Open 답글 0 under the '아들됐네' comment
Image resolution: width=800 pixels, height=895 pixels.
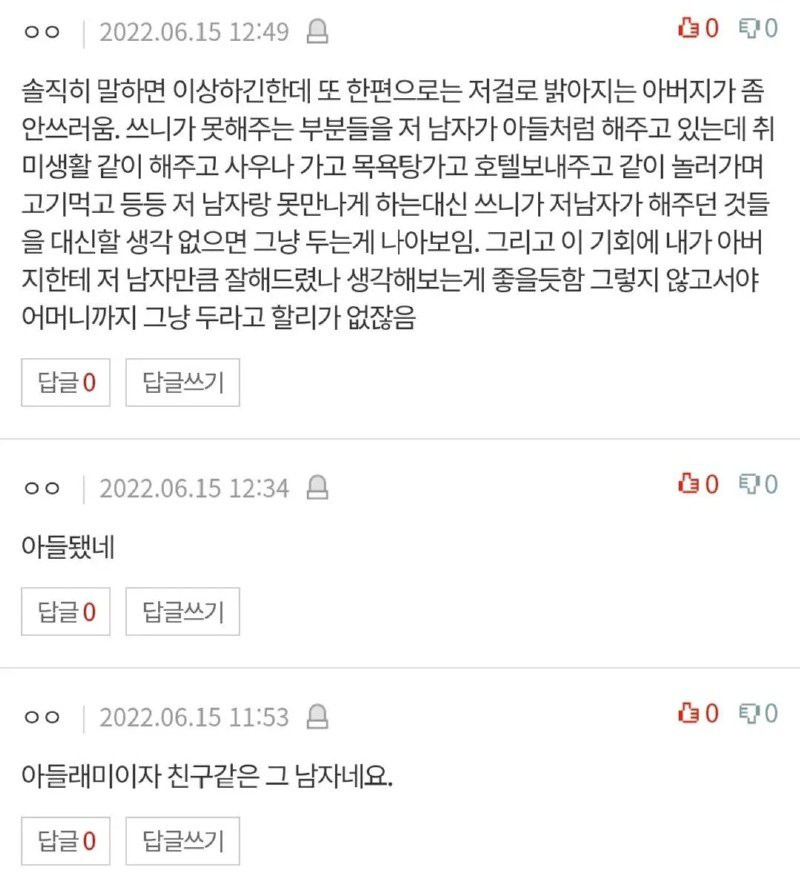(x=66, y=612)
